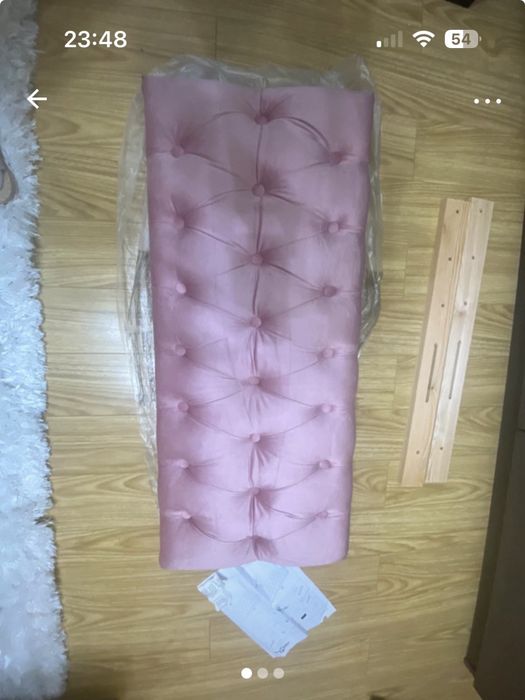Go back with the arrow icon
Viewport: 525px width, 700px height.
[37, 99]
